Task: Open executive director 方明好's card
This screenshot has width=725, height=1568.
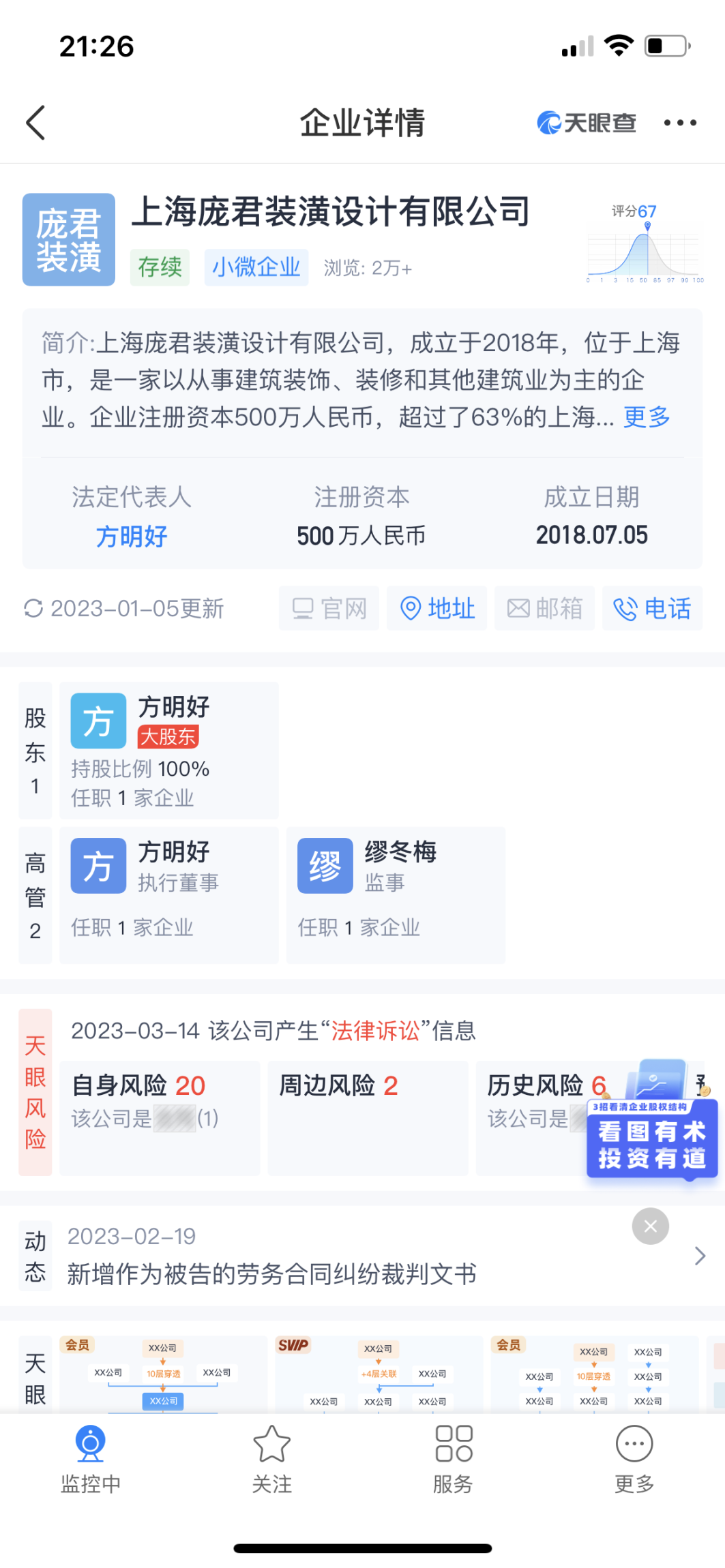Action: [x=169, y=894]
